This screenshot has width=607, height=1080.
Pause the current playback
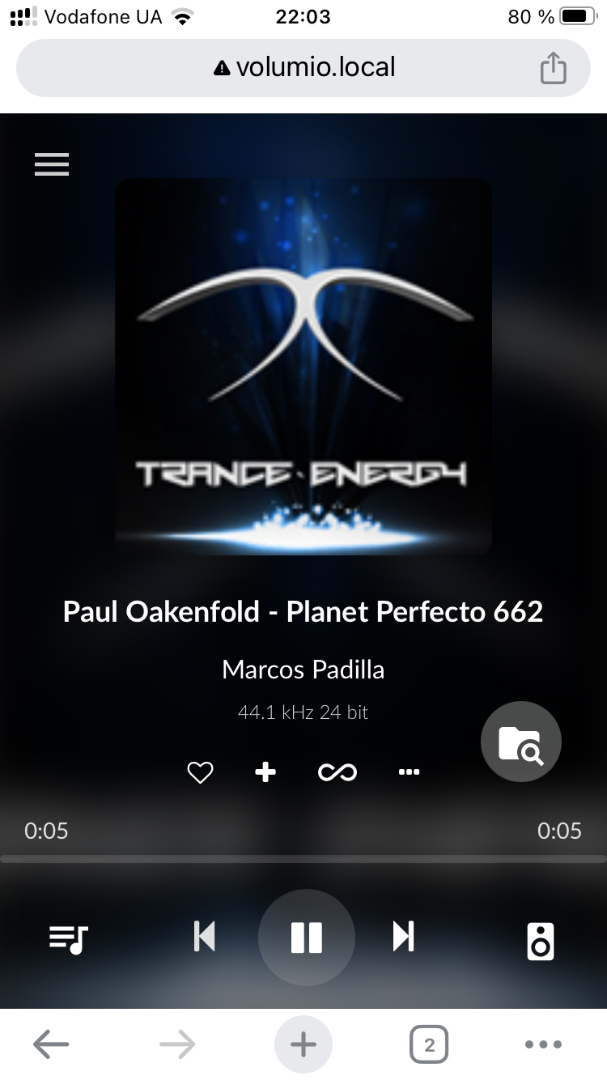tap(306, 937)
